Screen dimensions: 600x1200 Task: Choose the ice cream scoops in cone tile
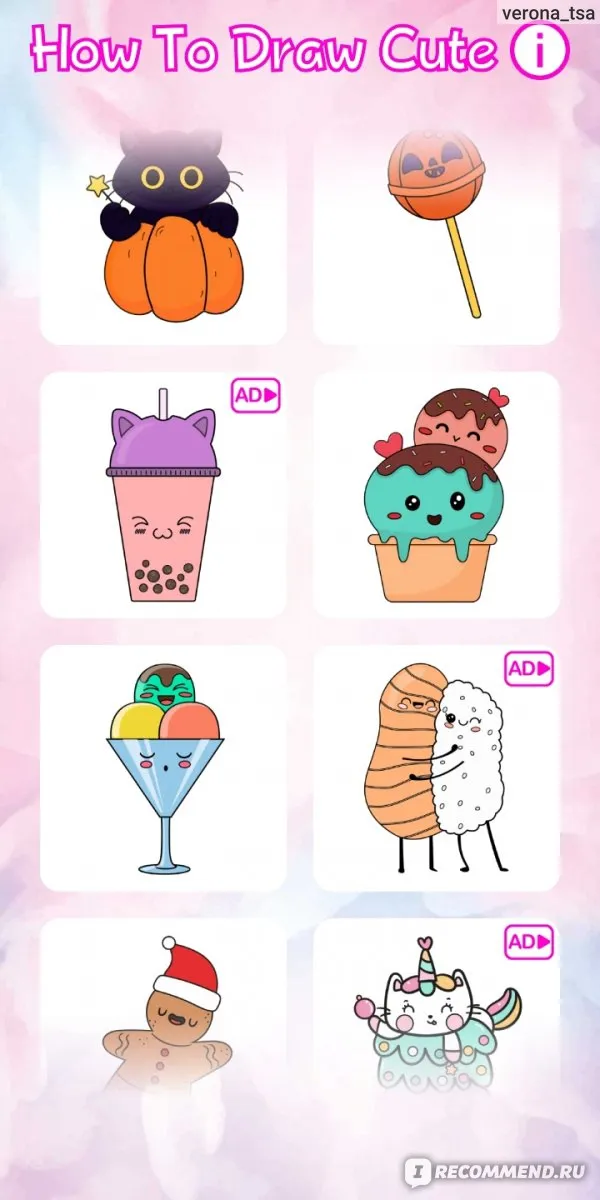437,495
